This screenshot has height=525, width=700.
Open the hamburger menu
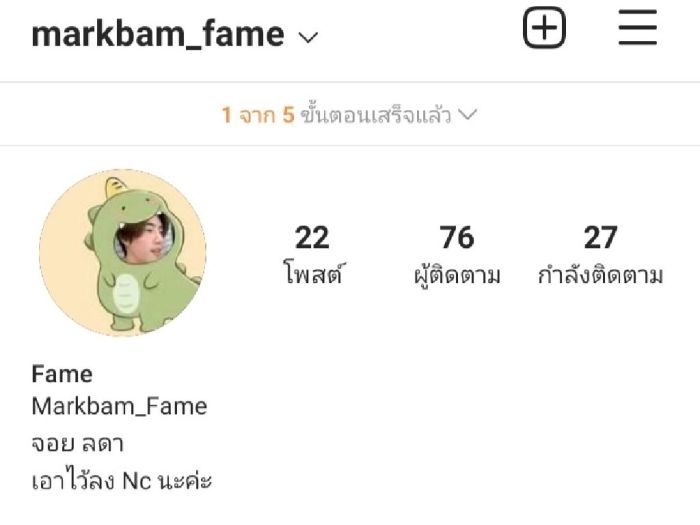[x=637, y=28]
